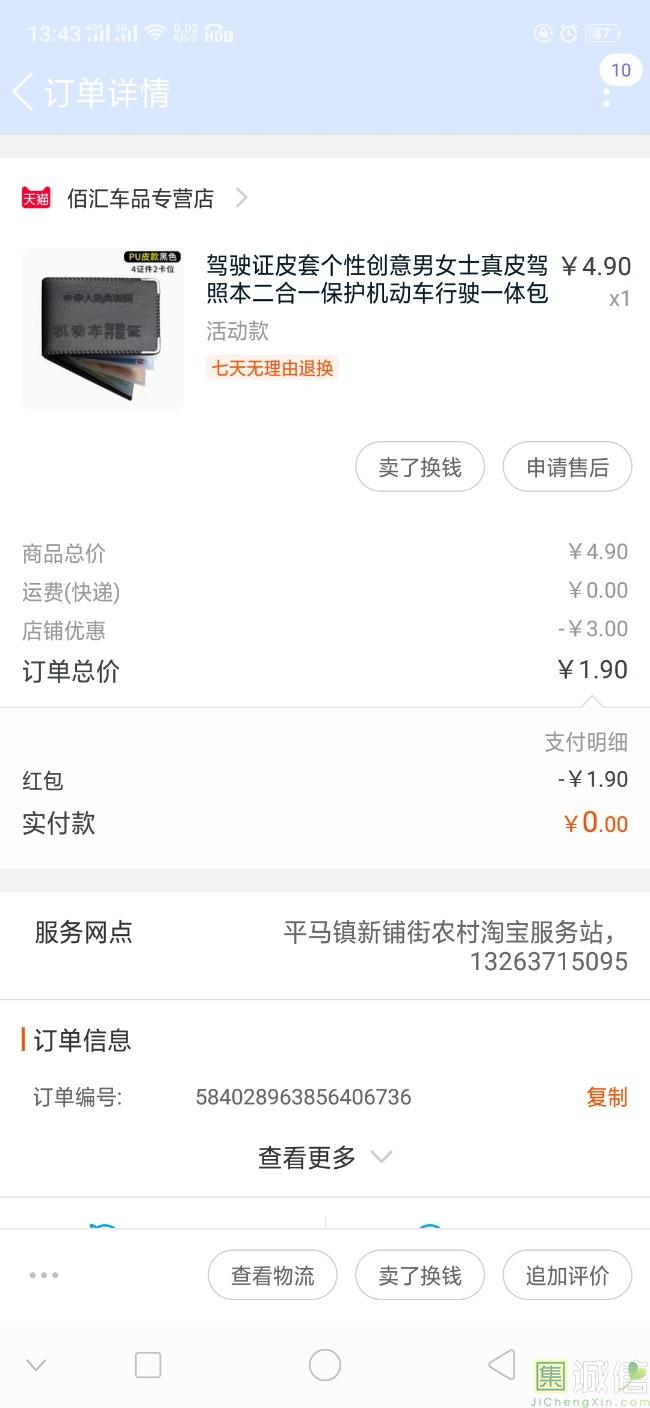Tap 追加评价 to add a review

(567, 1275)
